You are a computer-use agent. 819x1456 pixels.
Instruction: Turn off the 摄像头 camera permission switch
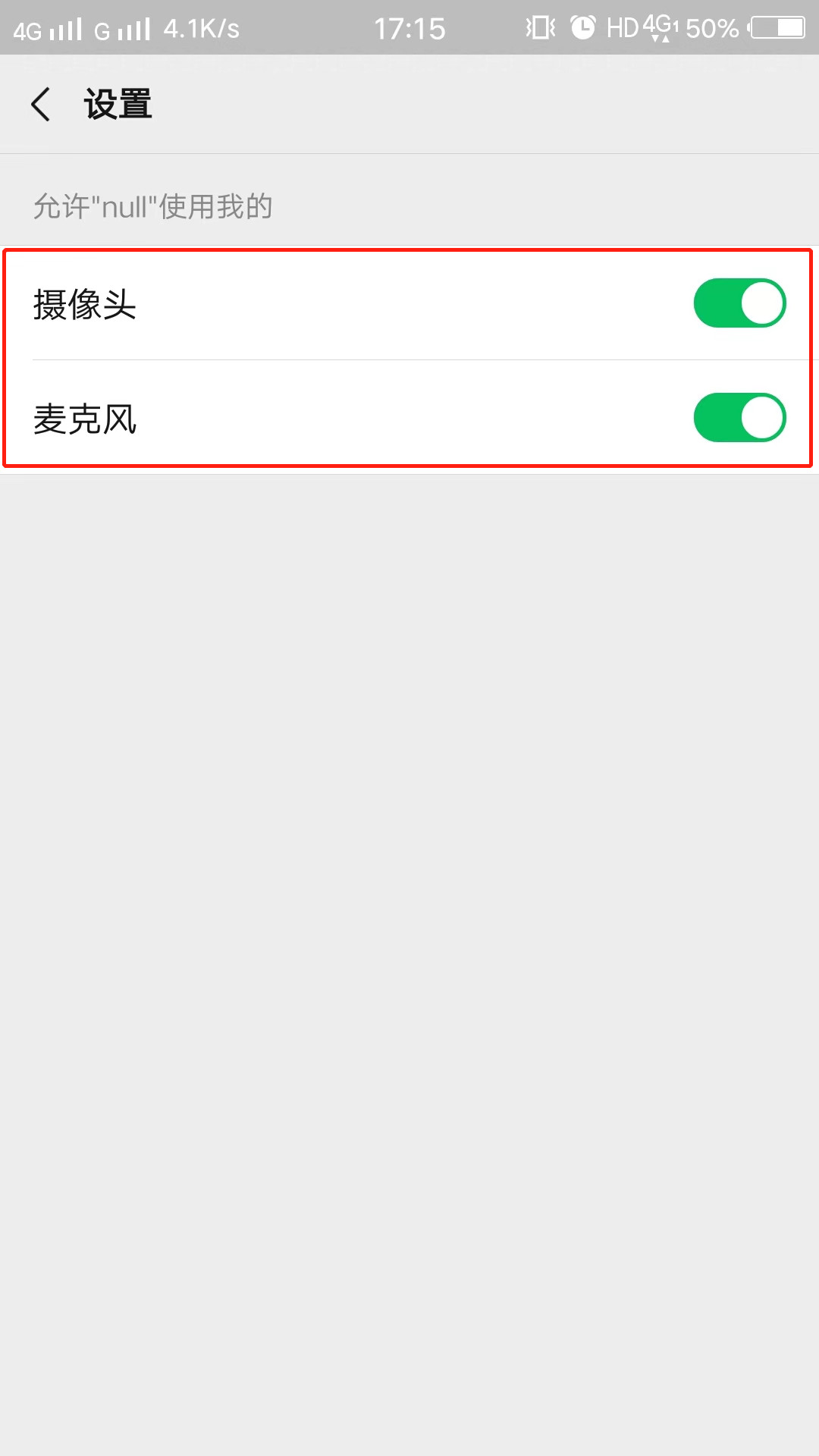click(739, 303)
